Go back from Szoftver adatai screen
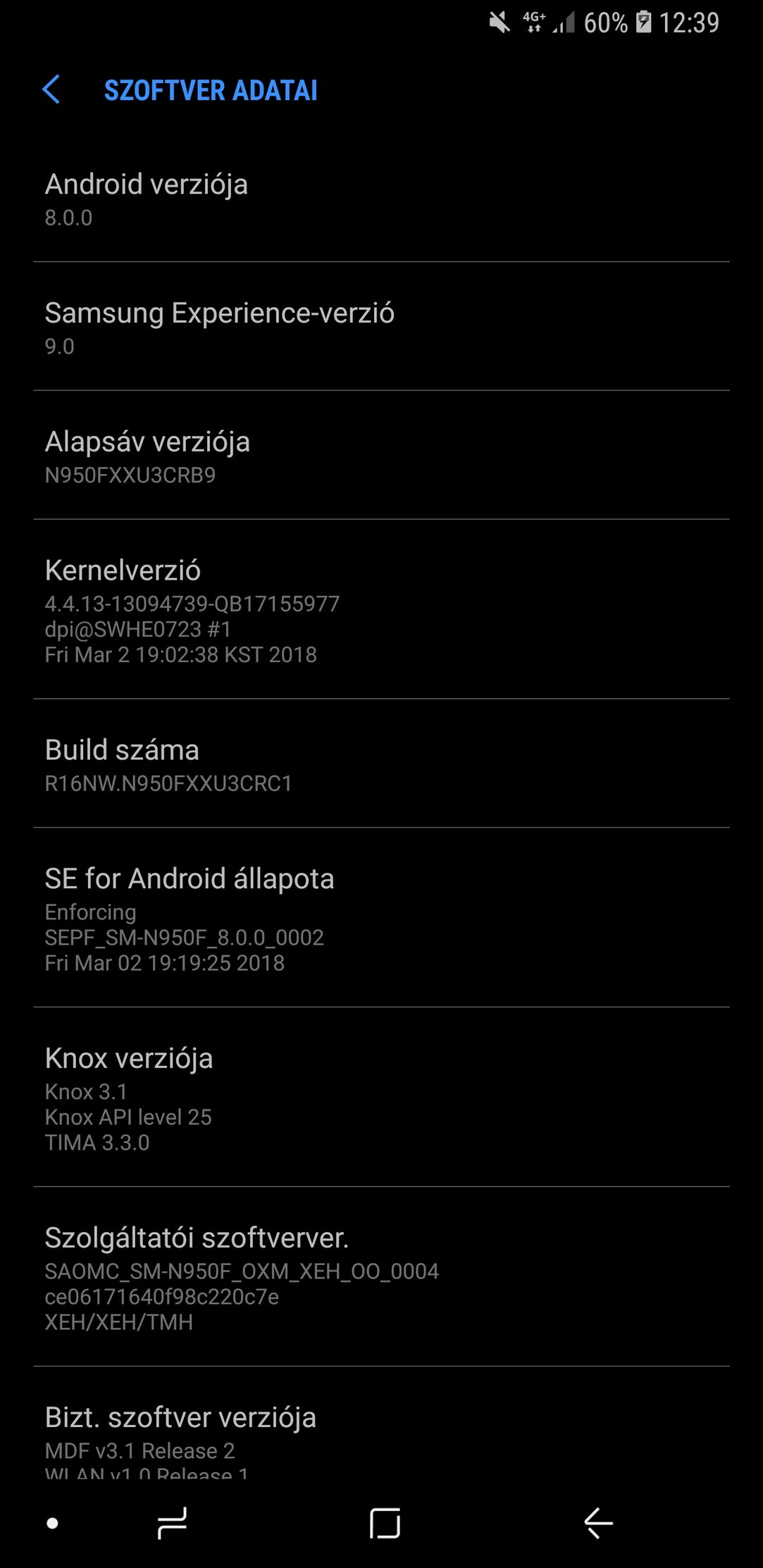 [x=51, y=90]
